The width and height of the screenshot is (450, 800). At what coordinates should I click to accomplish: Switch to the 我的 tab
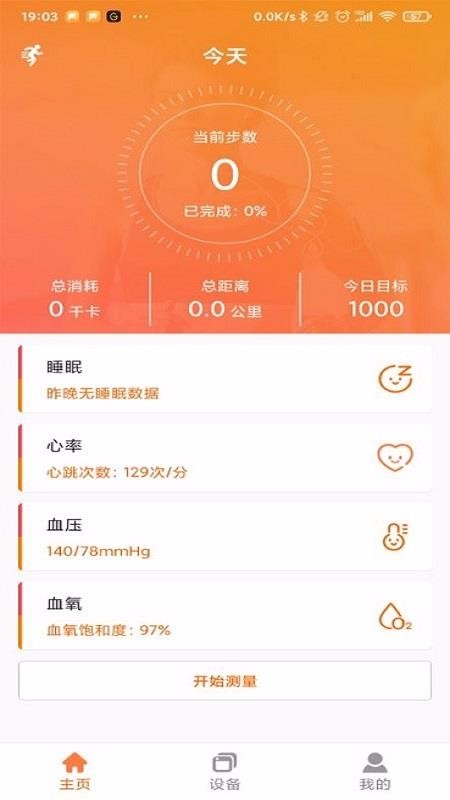(x=375, y=771)
